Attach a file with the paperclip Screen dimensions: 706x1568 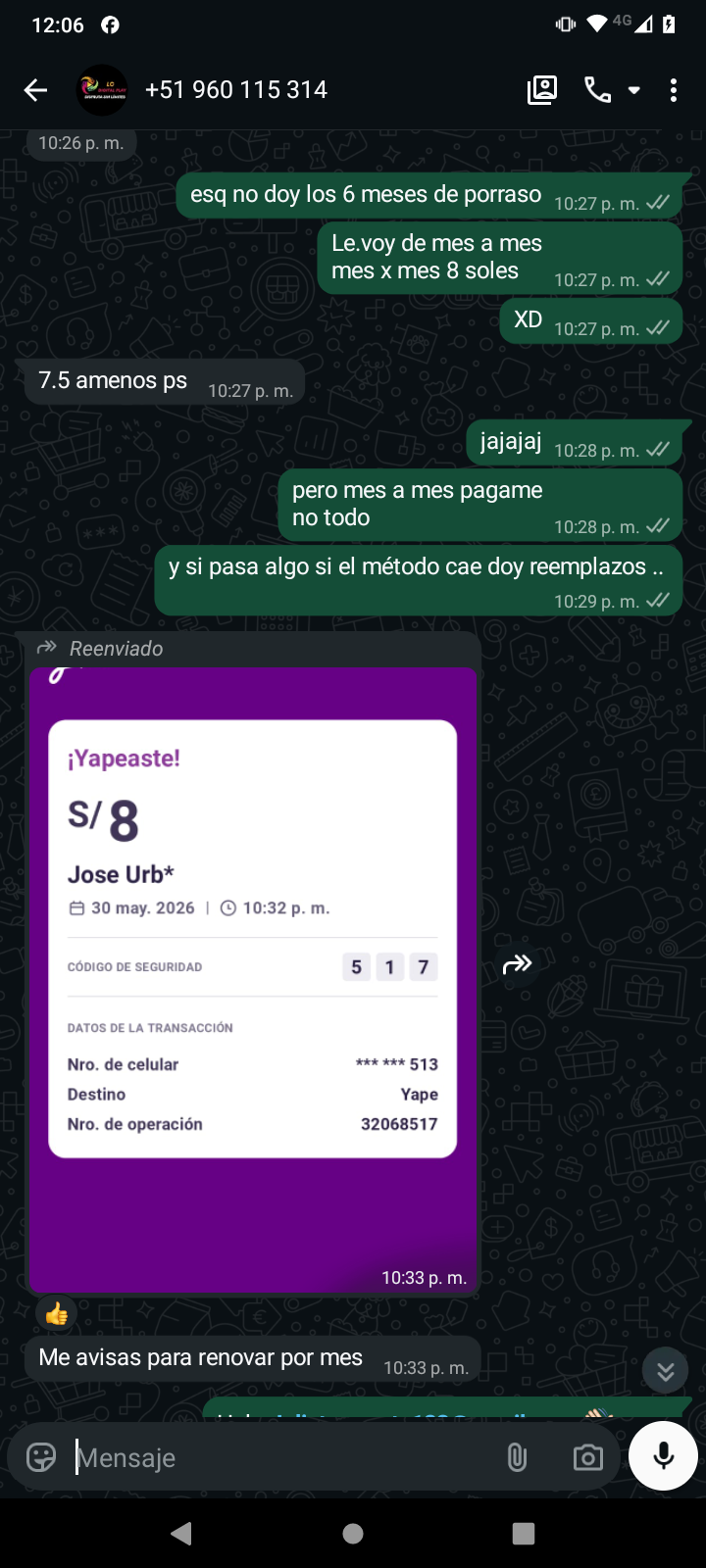[517, 1457]
